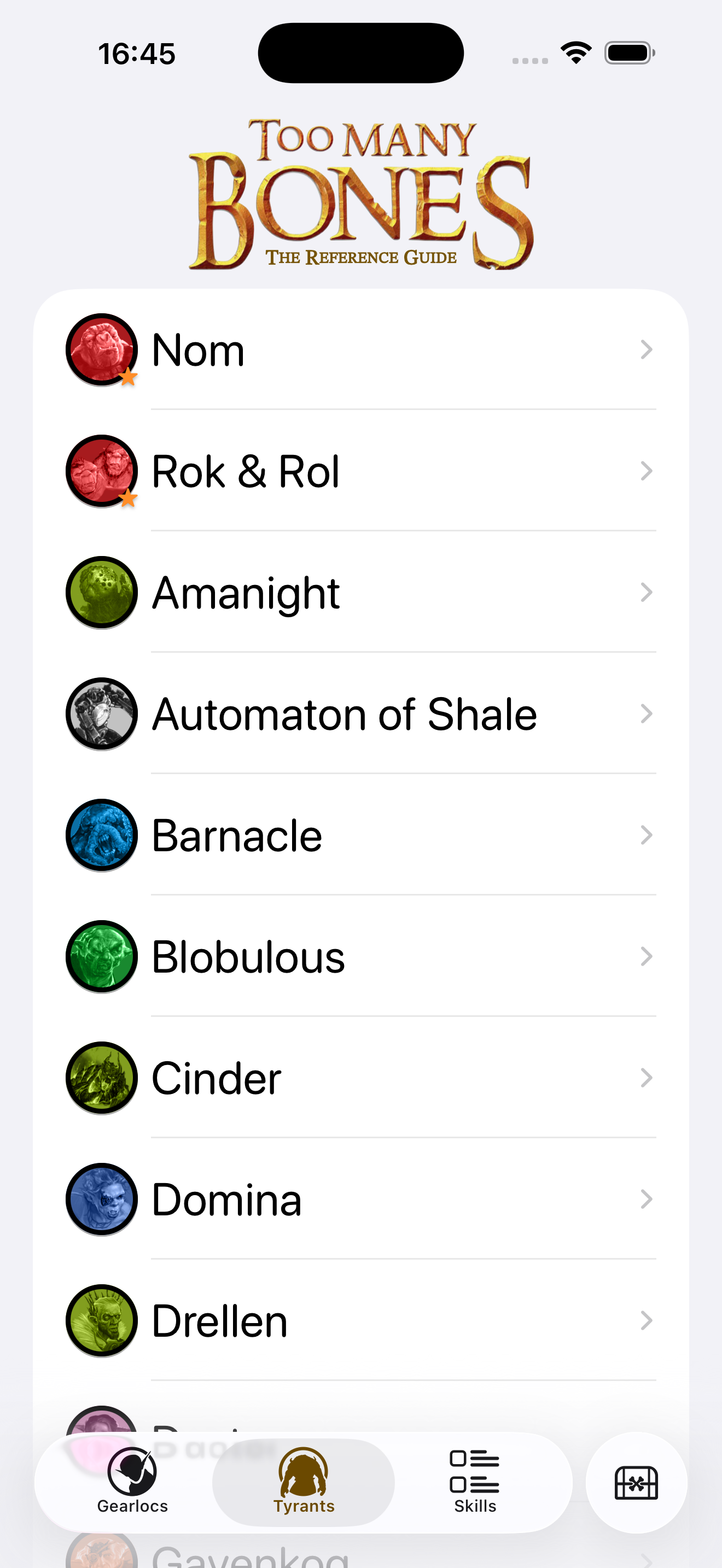The image size is (722, 1568).
Task: Switch to the Tyrants tab
Action: pos(302,1485)
